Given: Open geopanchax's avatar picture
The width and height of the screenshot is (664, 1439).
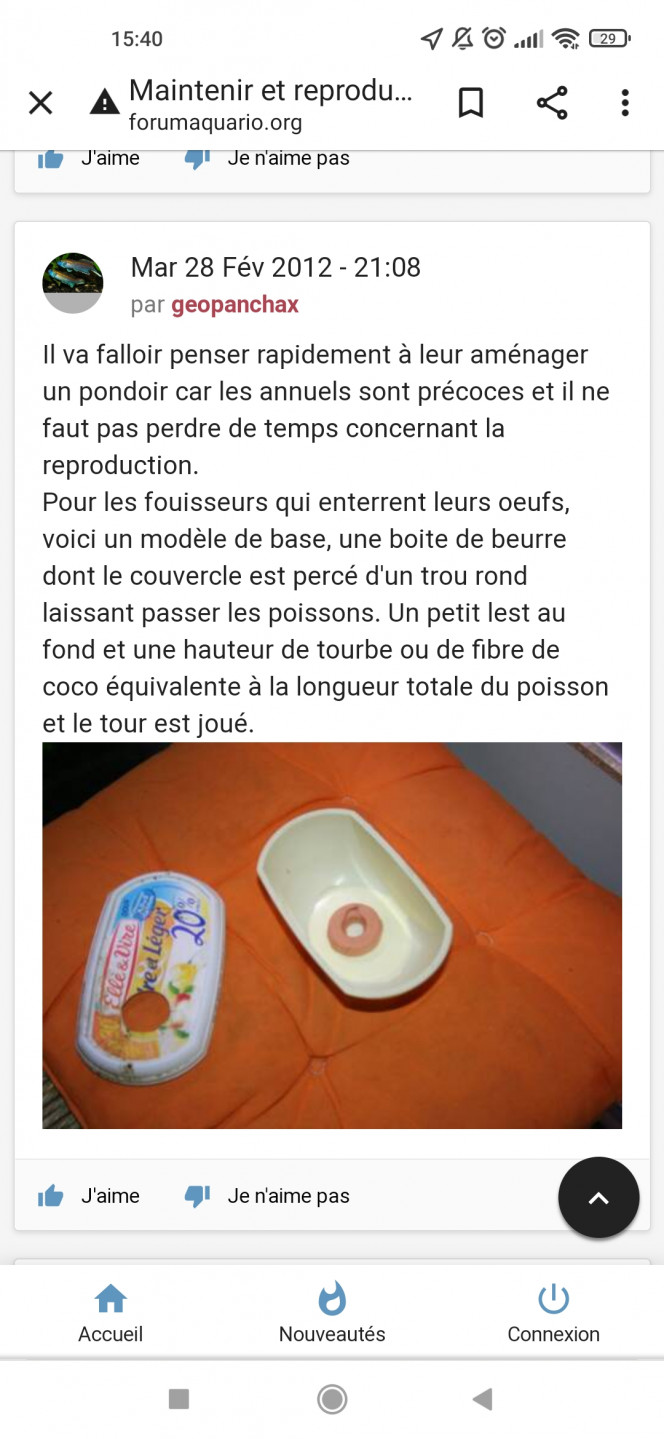Looking at the screenshot, I should click(x=73, y=283).
